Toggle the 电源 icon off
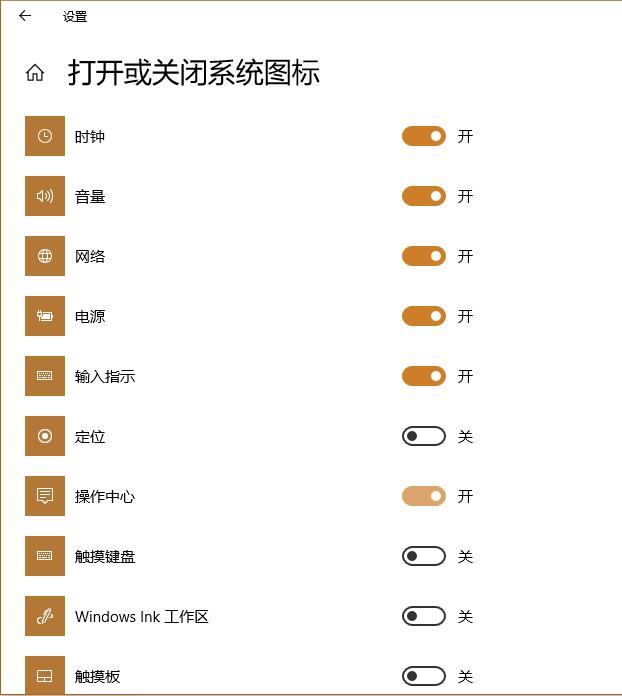622x696 pixels. [424, 316]
